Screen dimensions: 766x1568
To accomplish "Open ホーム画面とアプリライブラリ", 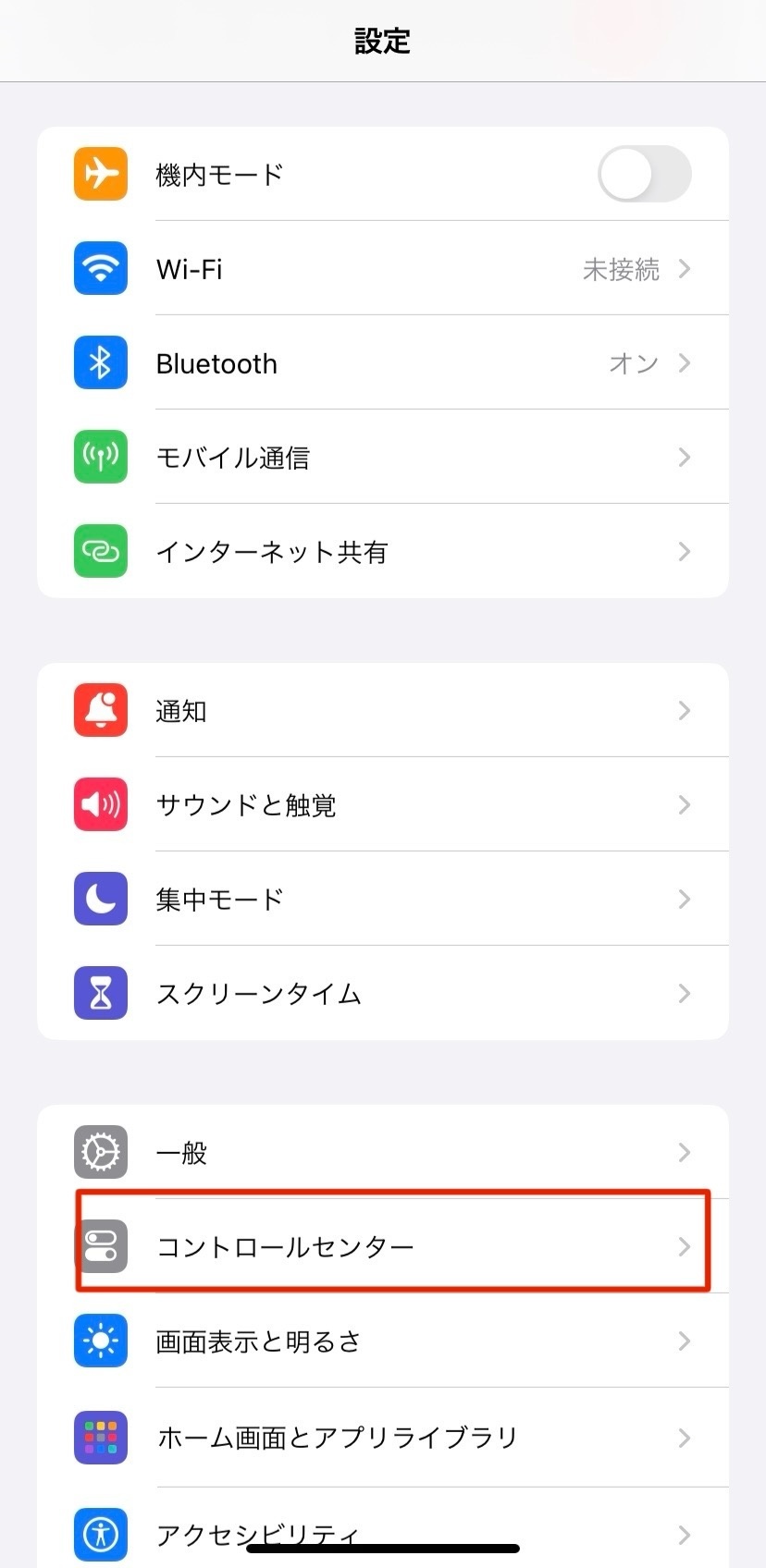I will (383, 1438).
